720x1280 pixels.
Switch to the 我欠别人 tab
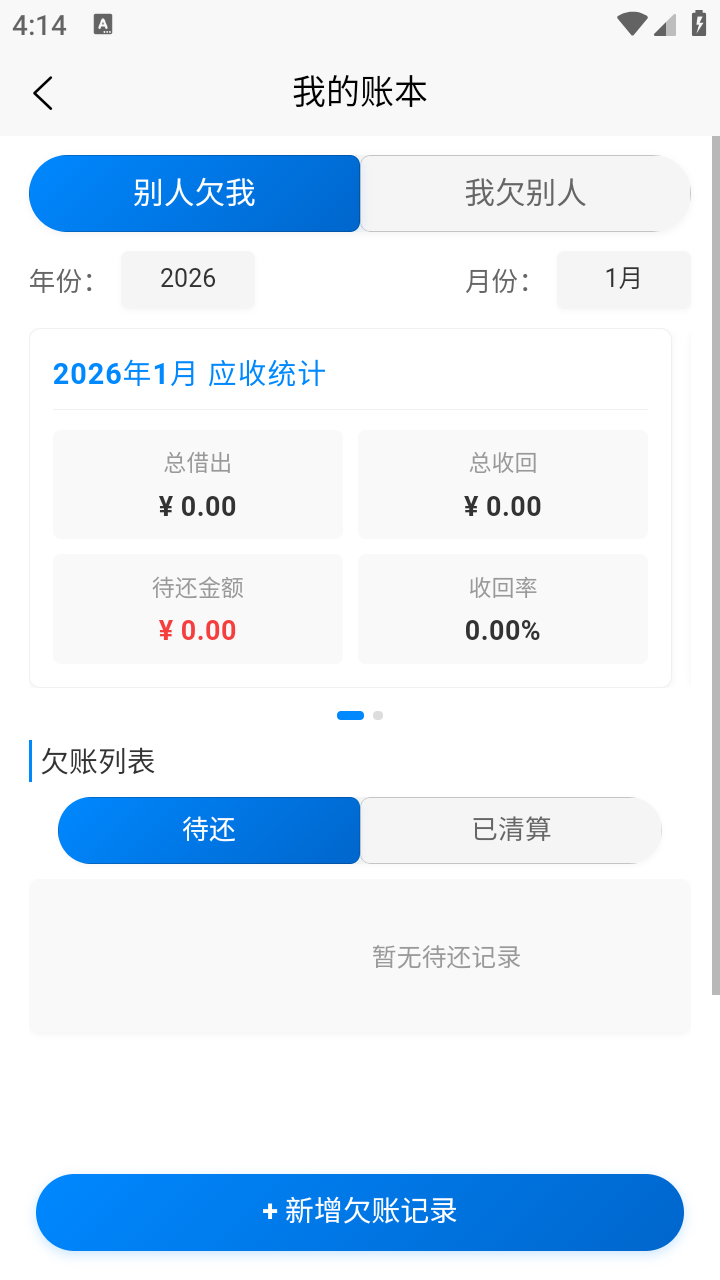pyautogui.click(x=525, y=193)
